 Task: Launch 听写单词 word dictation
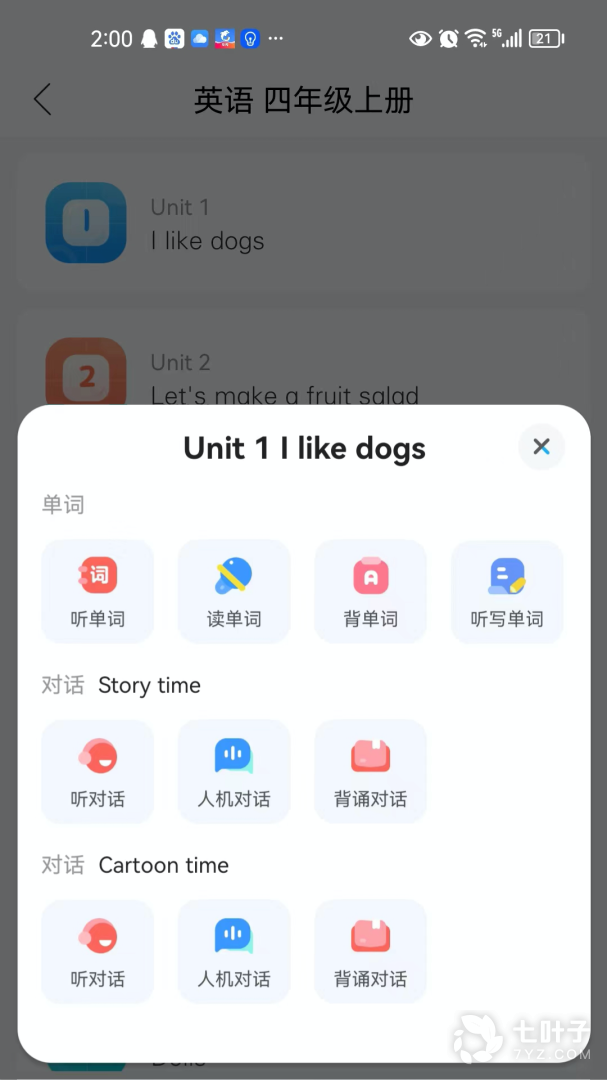pyautogui.click(x=507, y=591)
